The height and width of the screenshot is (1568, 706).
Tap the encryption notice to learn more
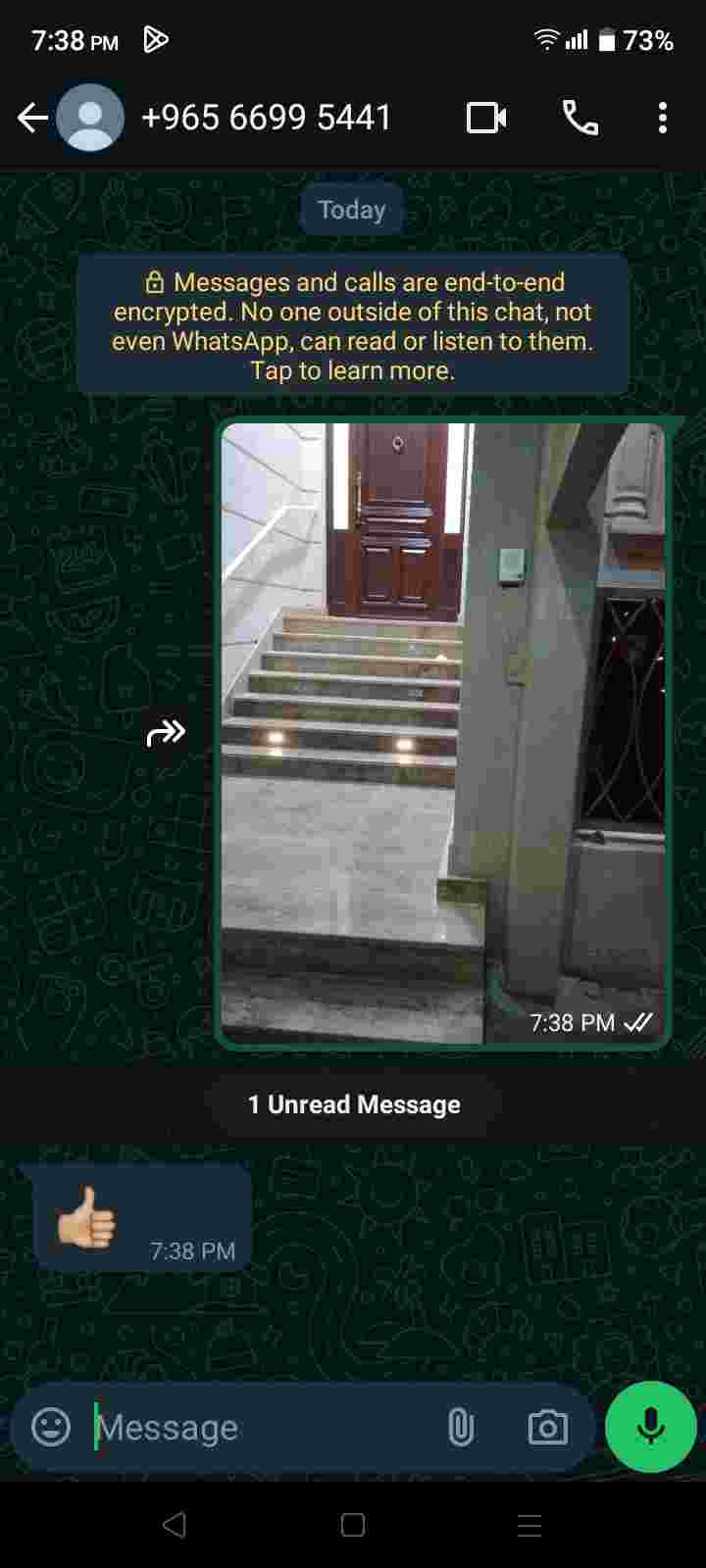[x=352, y=326]
